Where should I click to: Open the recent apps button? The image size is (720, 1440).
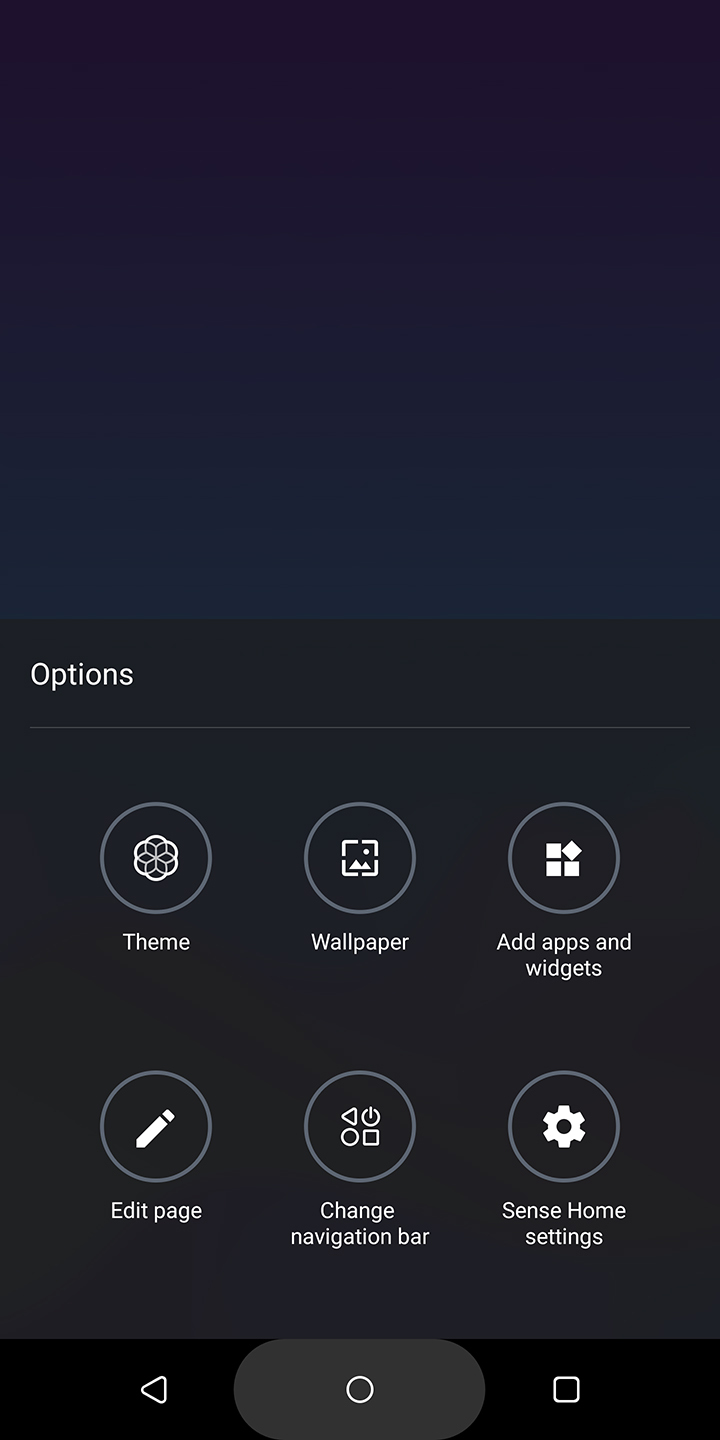click(566, 1389)
